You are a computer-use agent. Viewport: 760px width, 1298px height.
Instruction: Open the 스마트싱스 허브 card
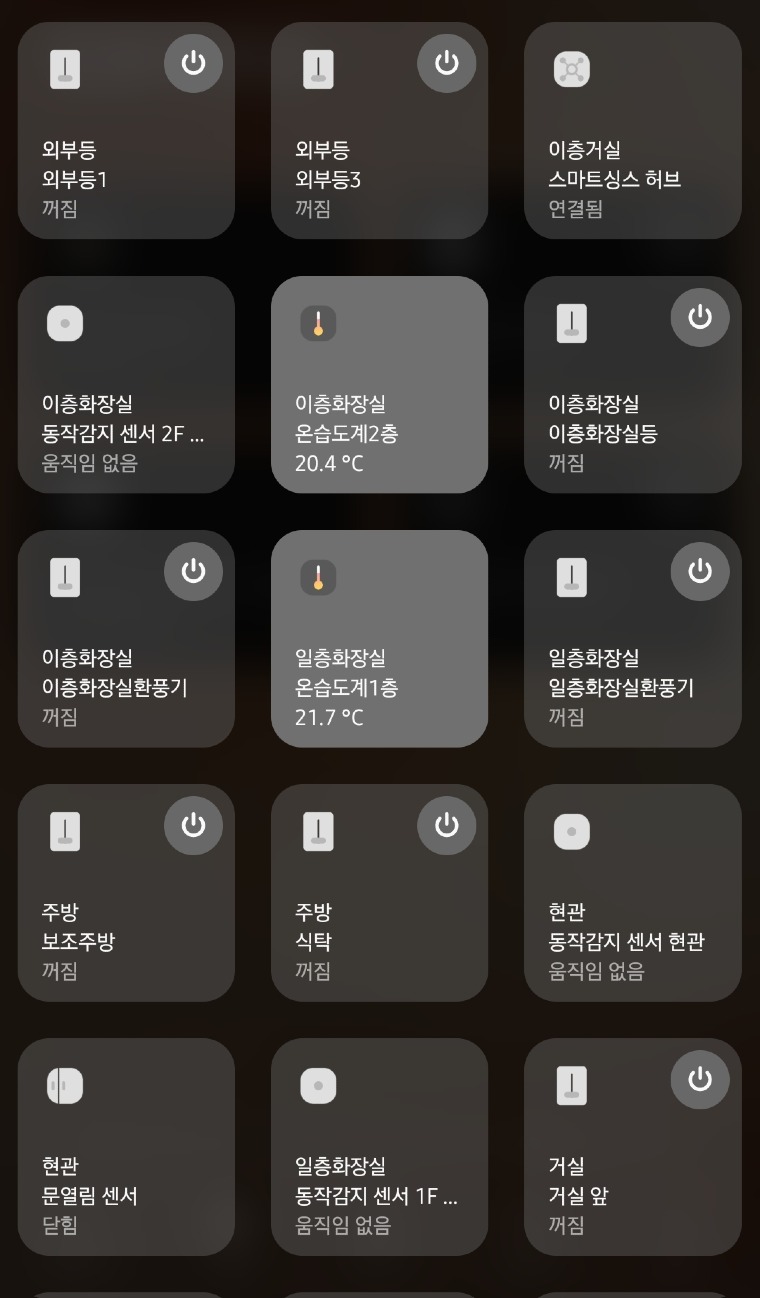click(x=632, y=131)
